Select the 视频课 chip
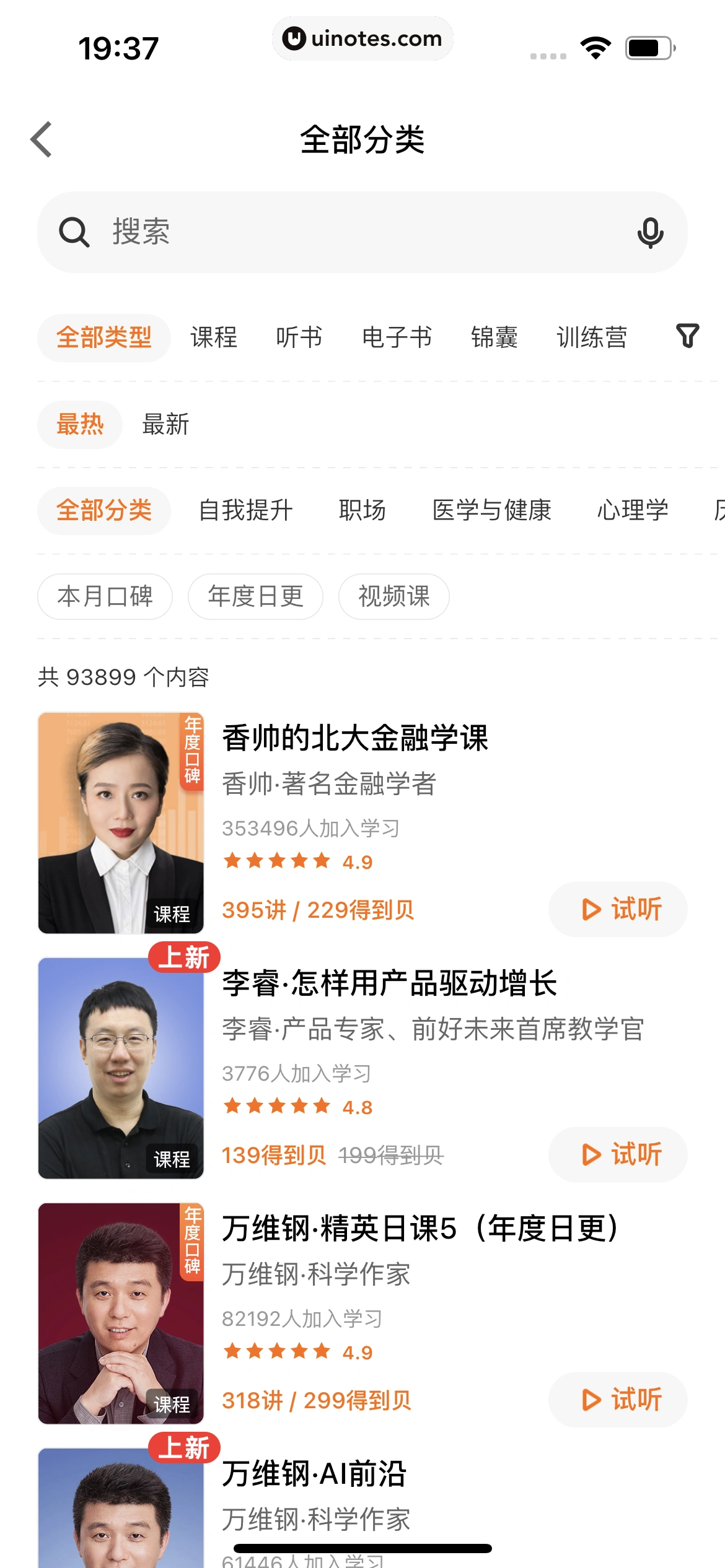This screenshot has width=725, height=1568. pos(393,596)
